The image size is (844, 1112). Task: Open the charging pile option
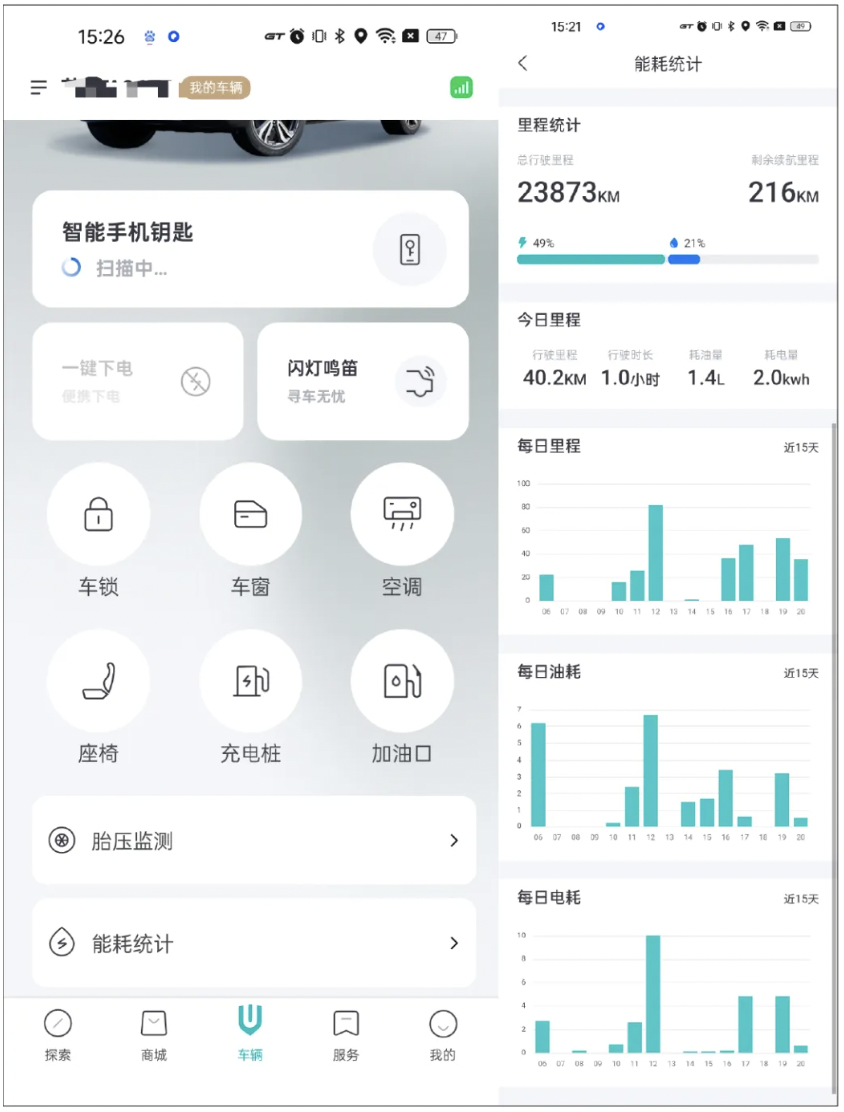250,682
